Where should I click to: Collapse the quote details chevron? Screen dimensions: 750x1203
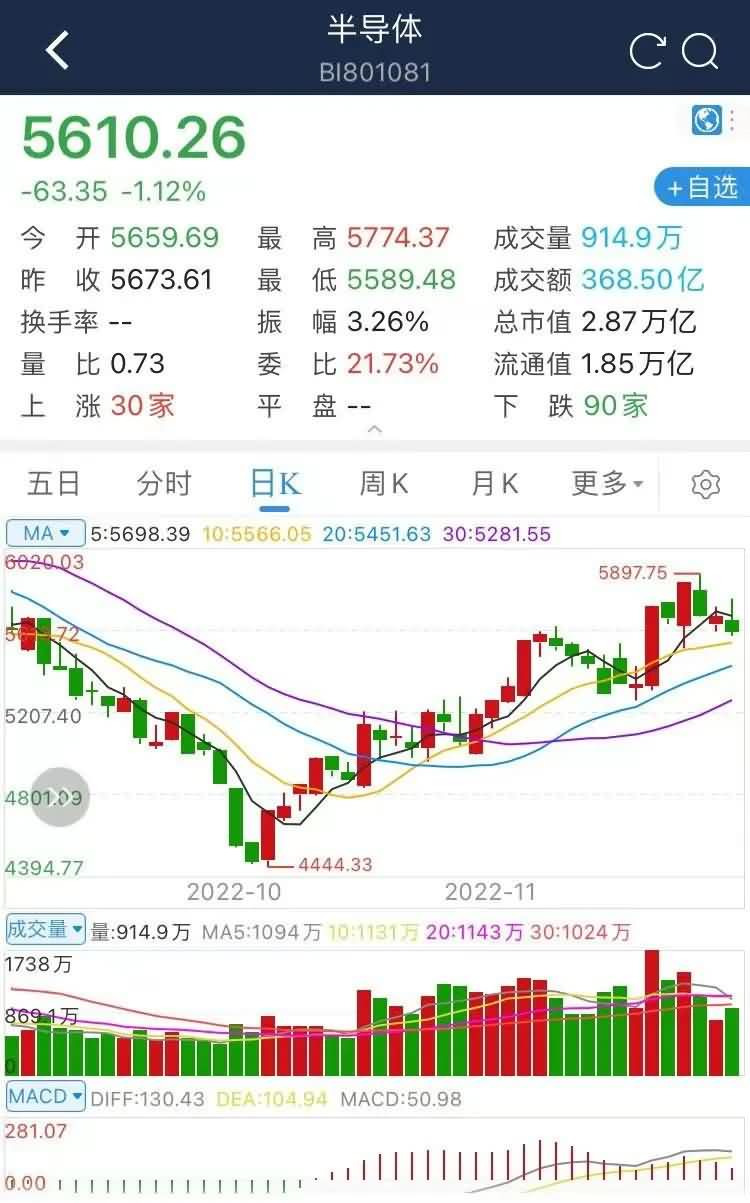click(x=375, y=430)
